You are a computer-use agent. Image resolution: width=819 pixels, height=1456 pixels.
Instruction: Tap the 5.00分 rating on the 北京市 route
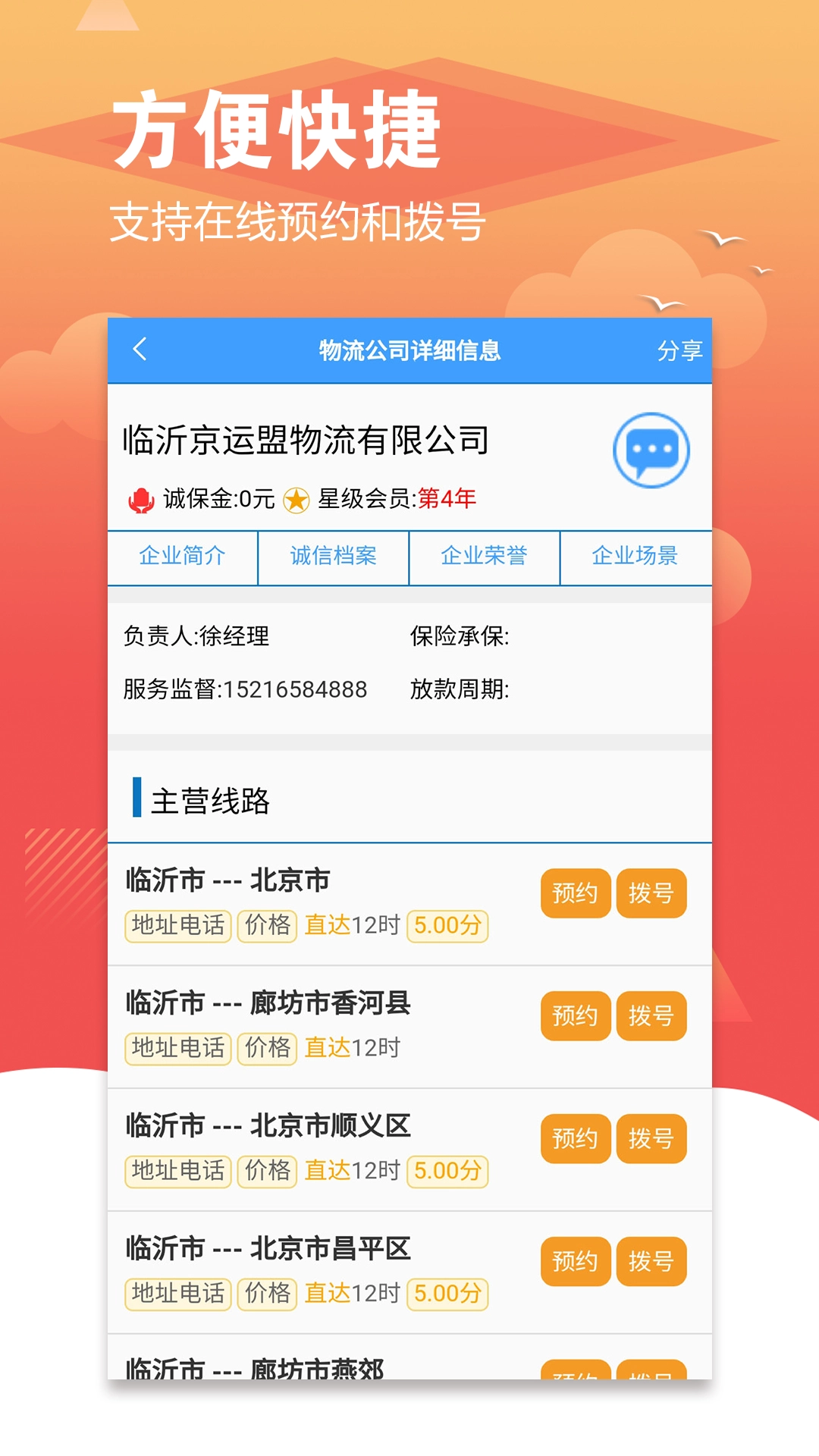(447, 927)
